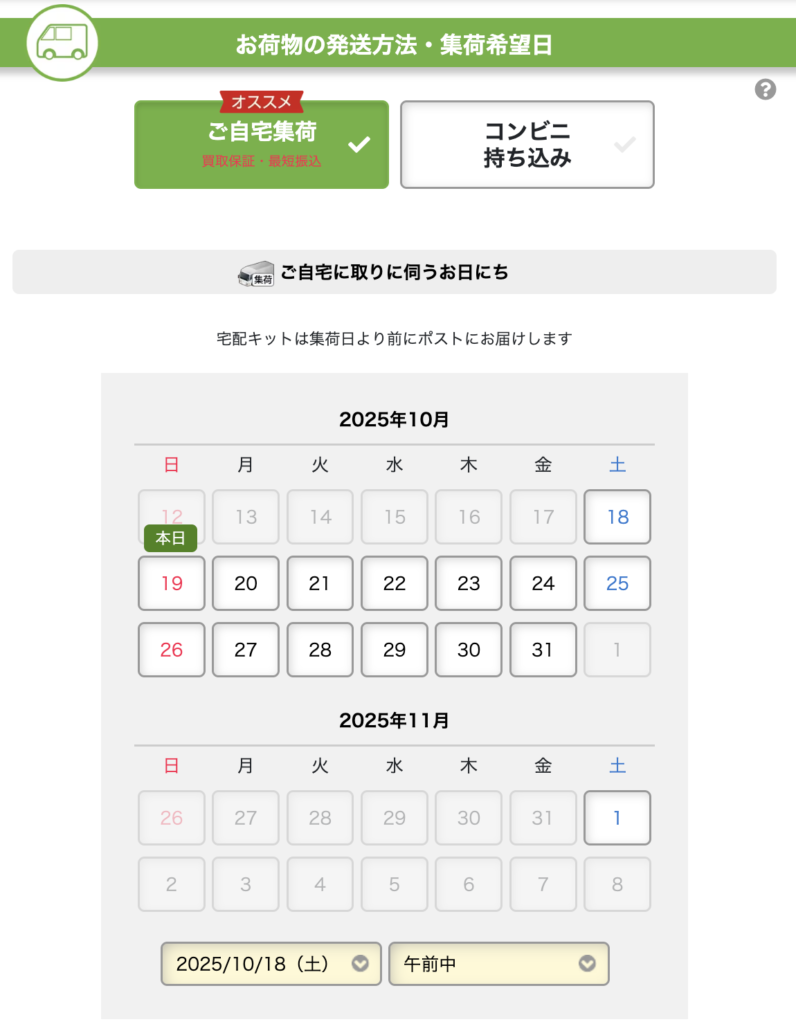Open the 2025/10/18（土） date dropdown

271,964
